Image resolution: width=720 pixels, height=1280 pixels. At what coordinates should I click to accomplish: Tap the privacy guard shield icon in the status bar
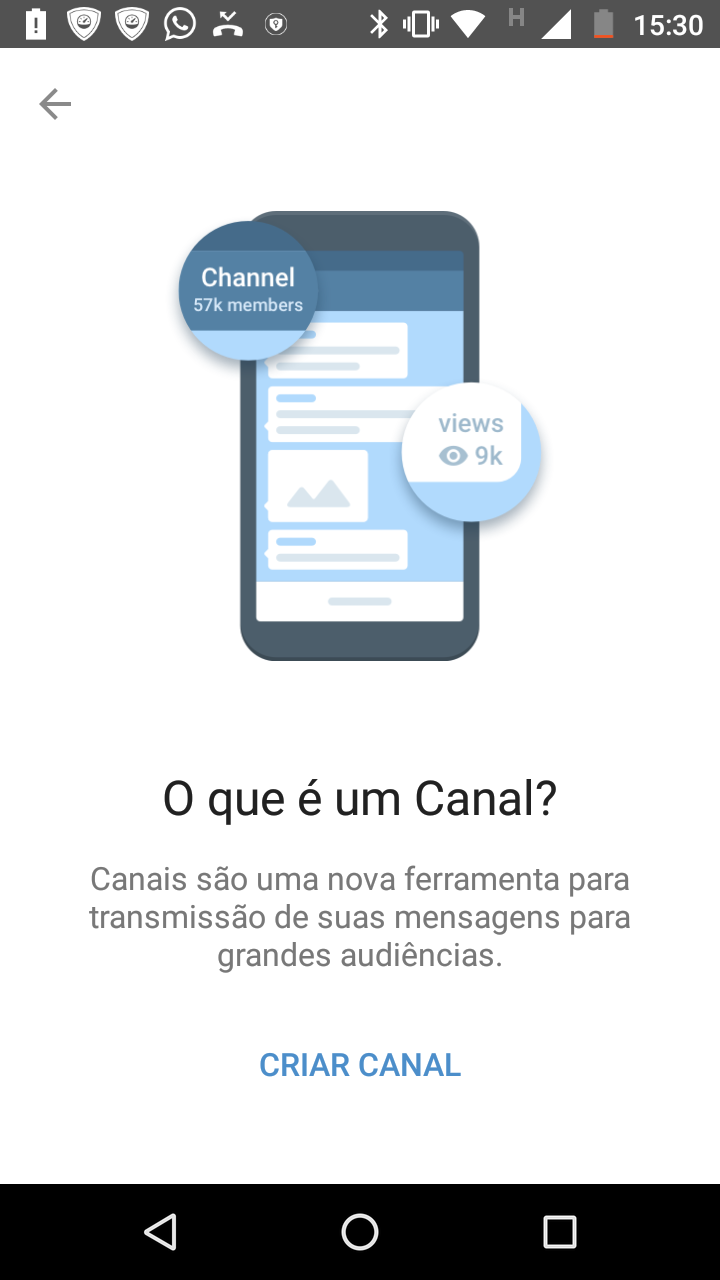[x=85, y=23]
